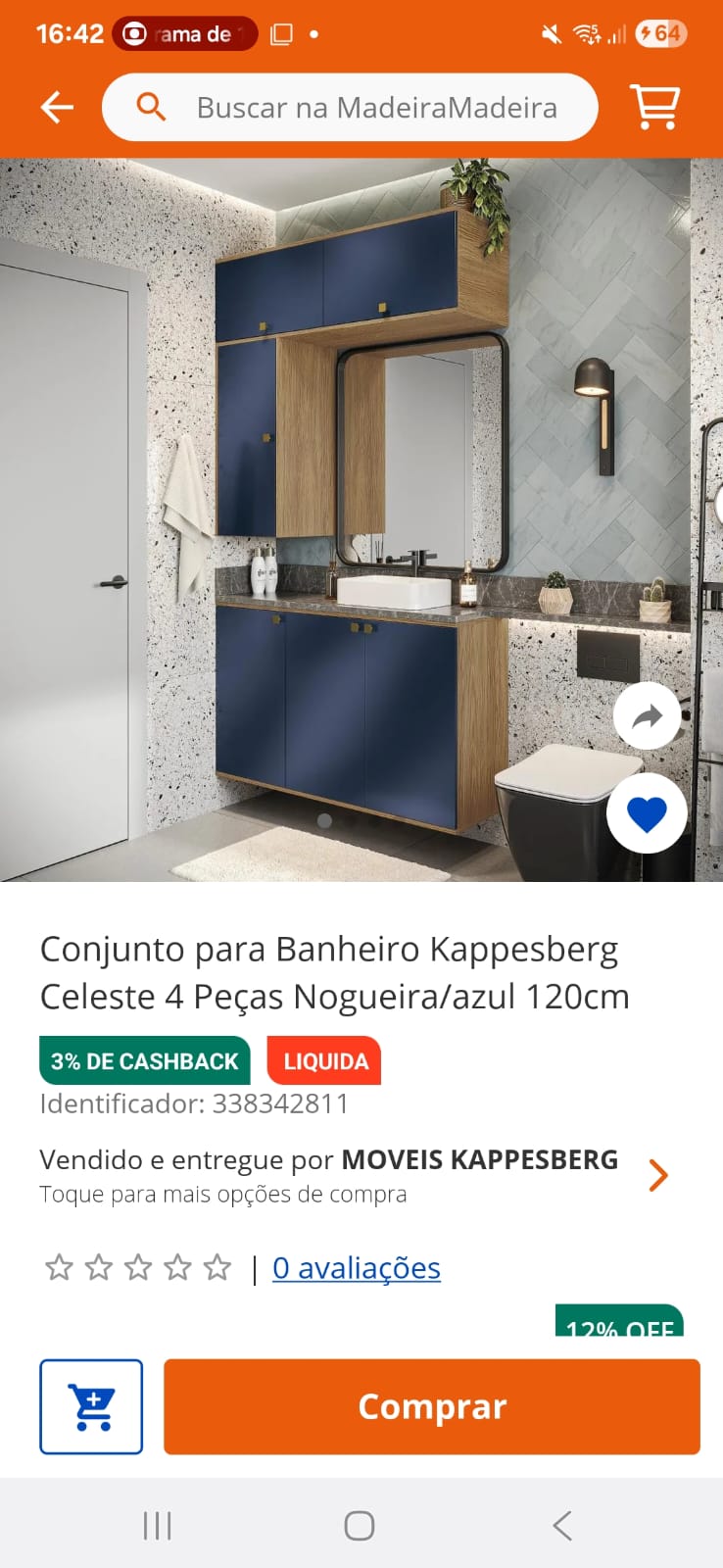This screenshot has width=723, height=1568.
Task: Open Toque para mais opções de compra
Action: click(x=222, y=1194)
